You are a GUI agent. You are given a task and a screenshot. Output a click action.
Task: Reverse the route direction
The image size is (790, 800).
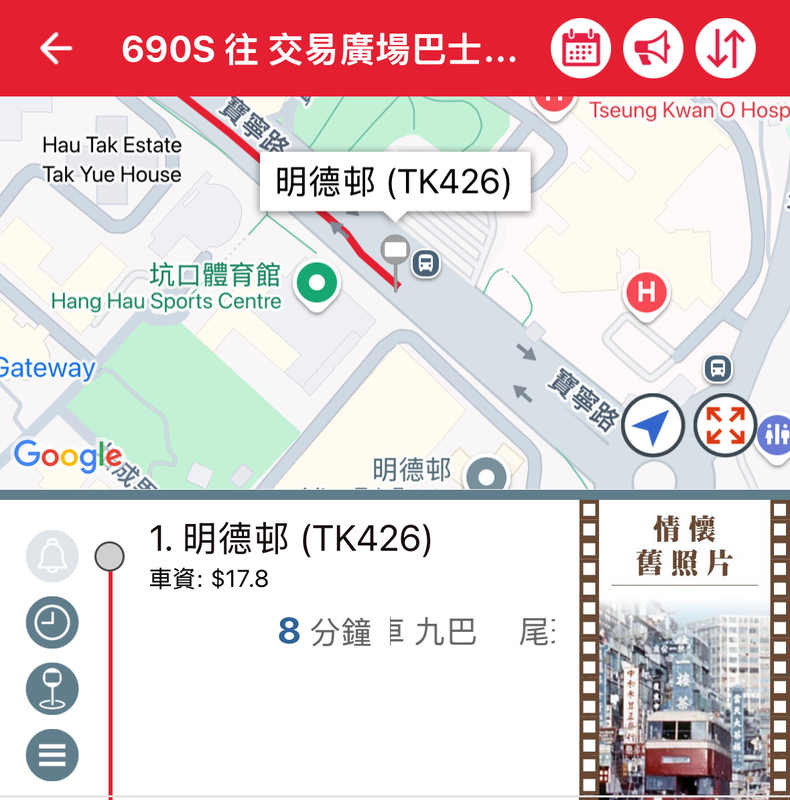pyautogui.click(x=725, y=48)
